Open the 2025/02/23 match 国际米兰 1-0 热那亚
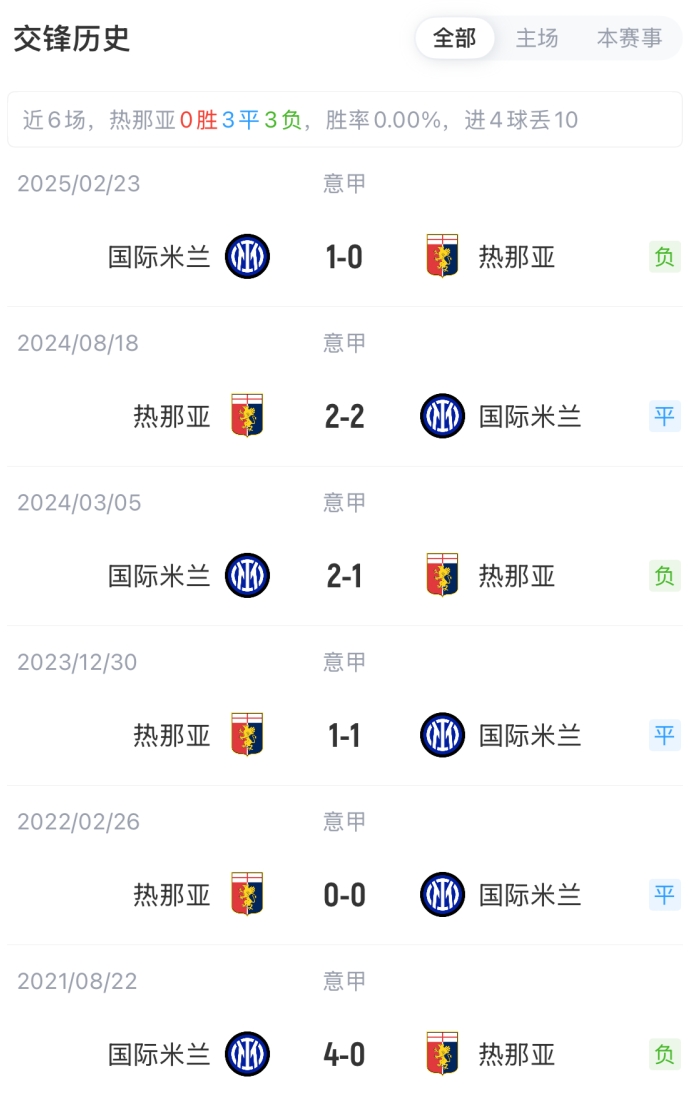 [345, 257]
